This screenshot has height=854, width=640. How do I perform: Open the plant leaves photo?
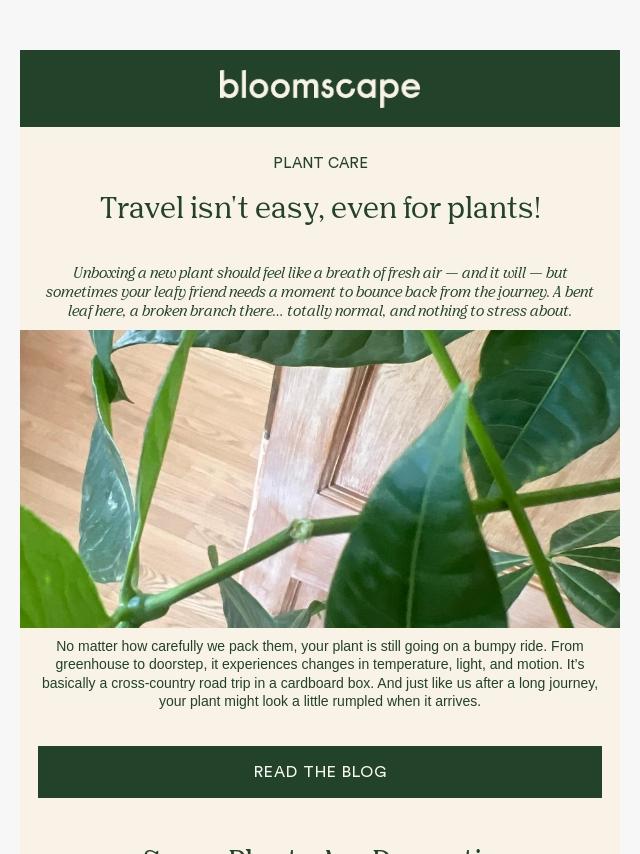tap(320, 479)
